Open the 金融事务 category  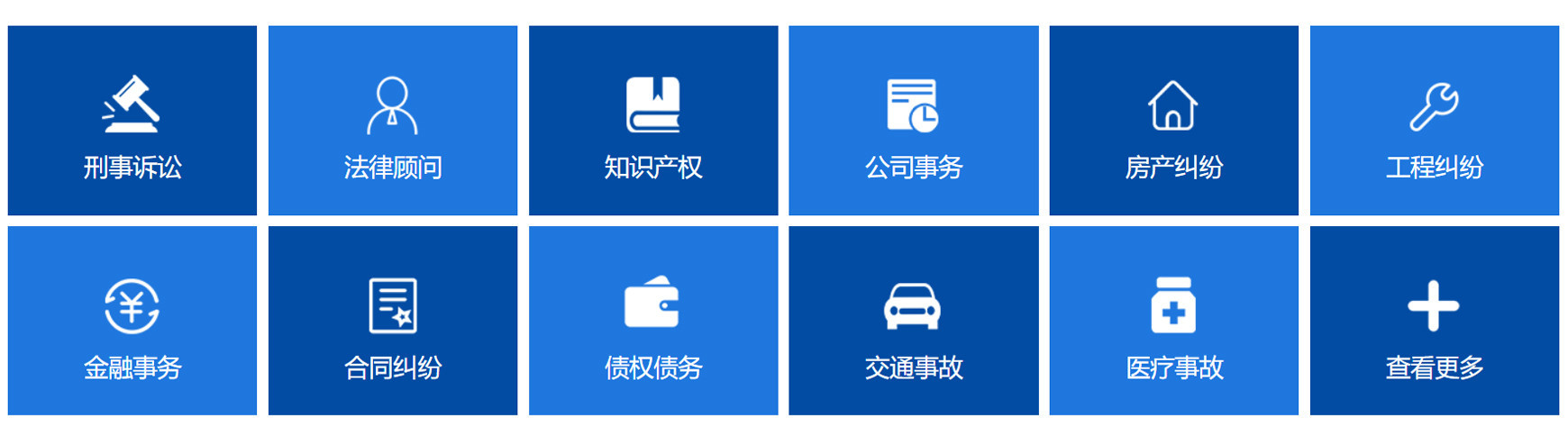[132, 321]
